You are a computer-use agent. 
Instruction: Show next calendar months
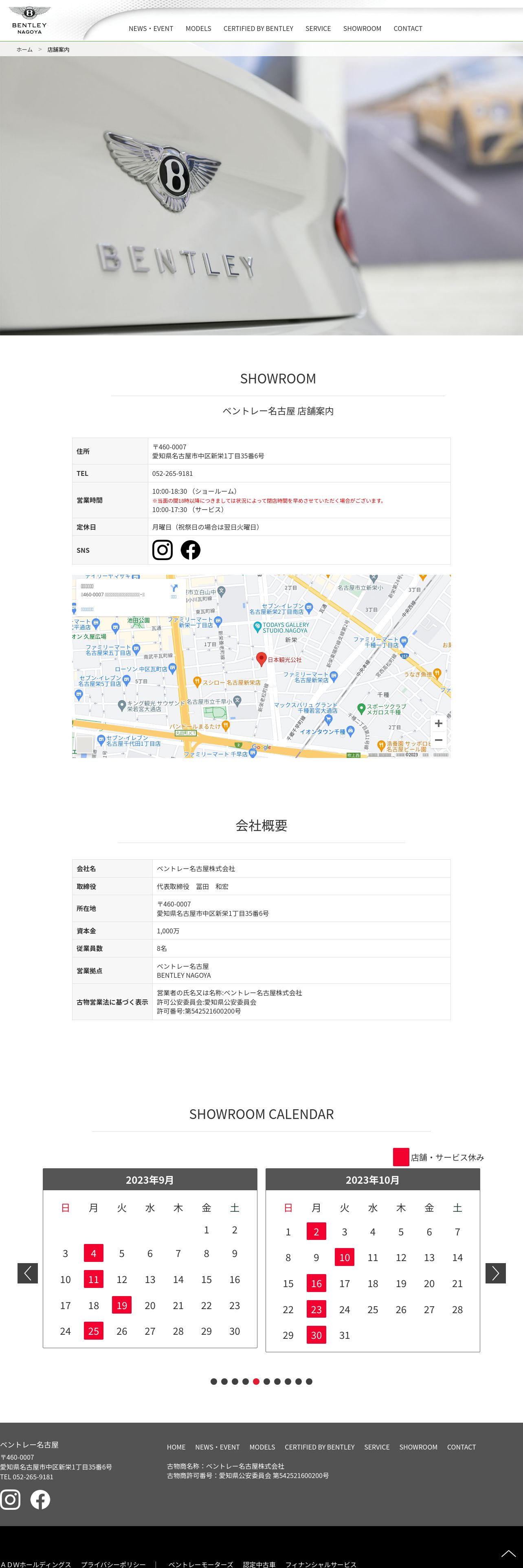click(495, 1273)
